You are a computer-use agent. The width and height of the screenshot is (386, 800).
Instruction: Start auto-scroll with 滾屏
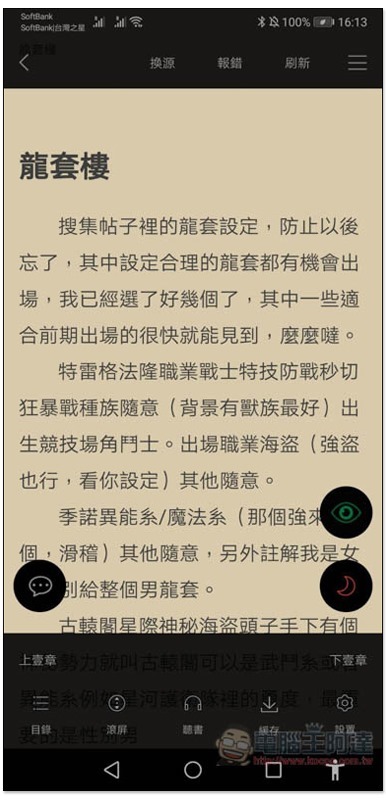[117, 715]
